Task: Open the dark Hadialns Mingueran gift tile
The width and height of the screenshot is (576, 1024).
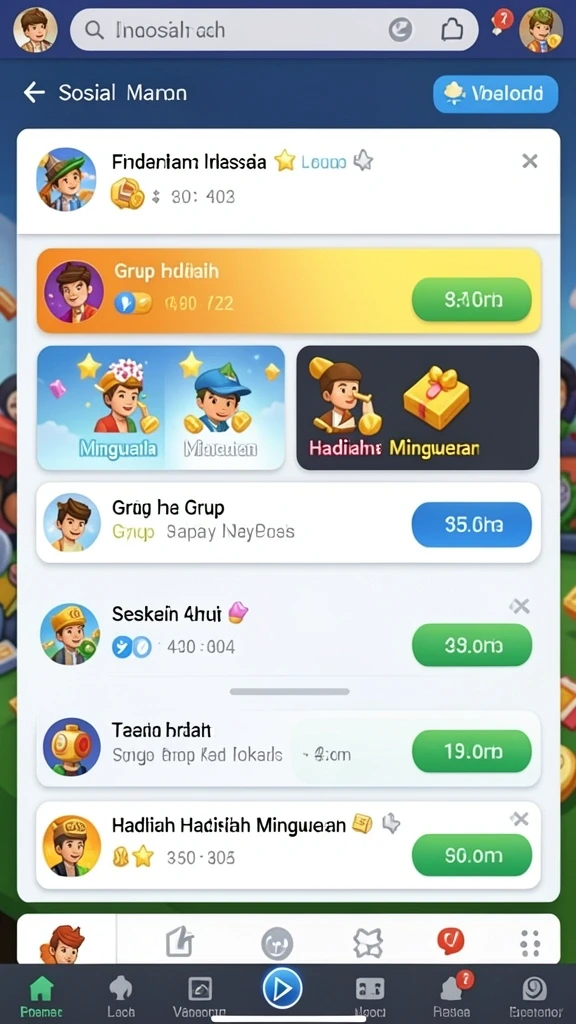Action: pyautogui.click(x=418, y=408)
